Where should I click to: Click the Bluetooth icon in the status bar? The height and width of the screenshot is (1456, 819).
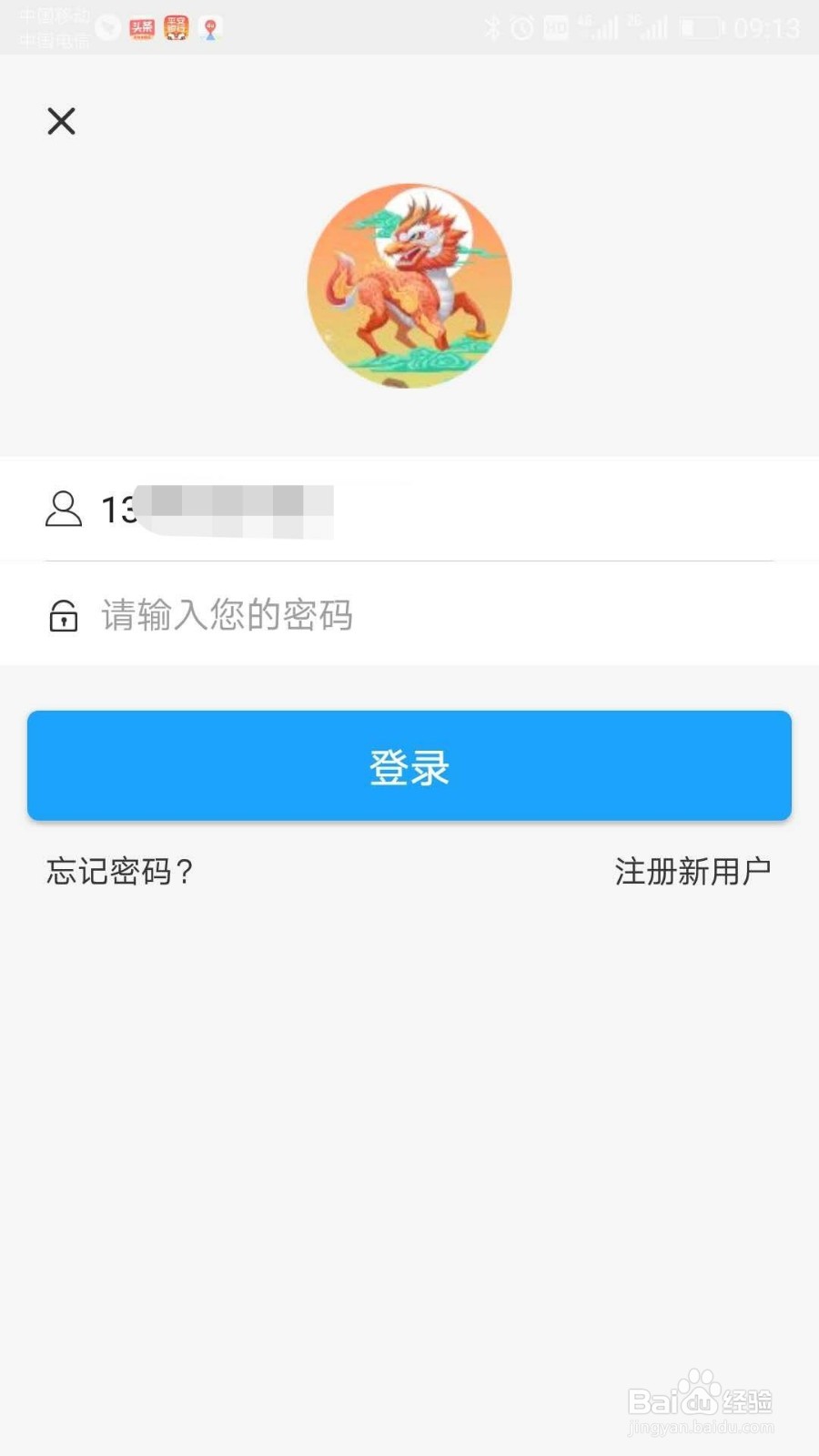pos(494,27)
